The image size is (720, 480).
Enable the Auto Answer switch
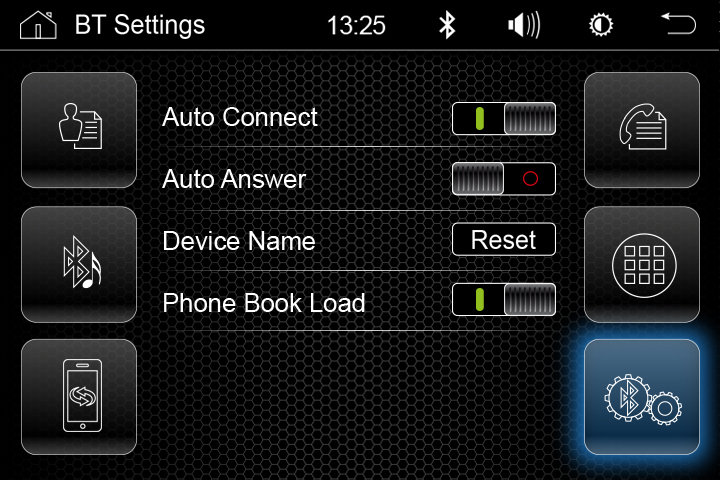503,179
